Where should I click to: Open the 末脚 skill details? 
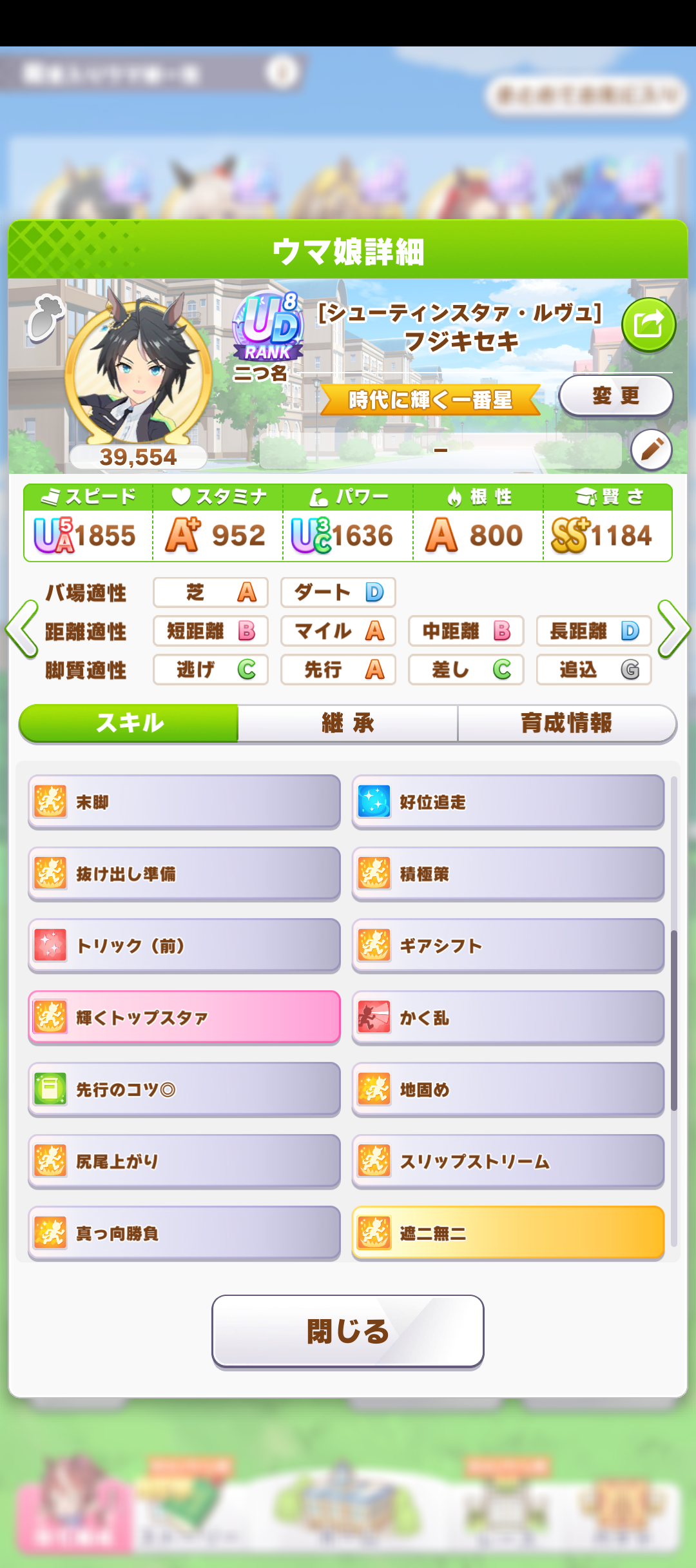[x=184, y=802]
